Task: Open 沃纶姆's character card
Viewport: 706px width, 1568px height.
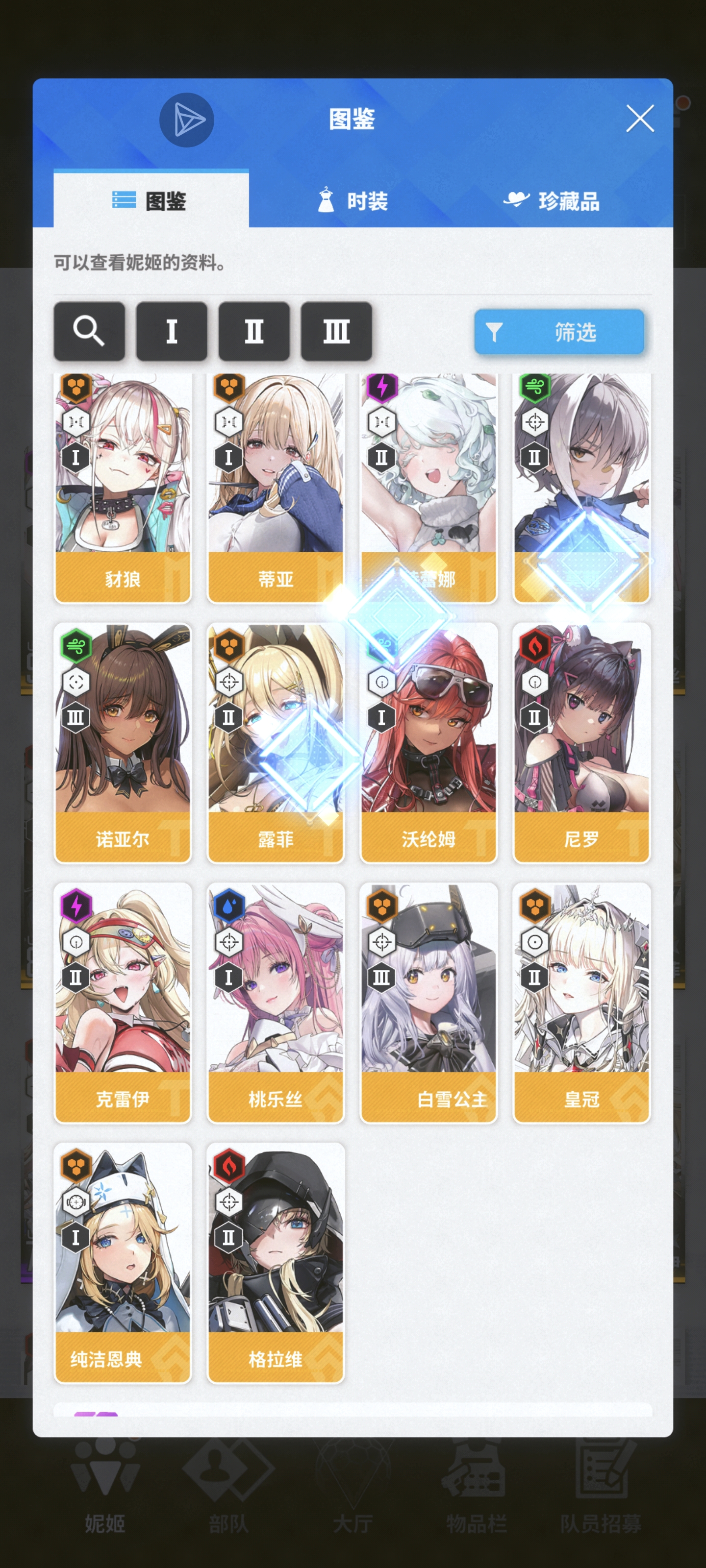Action: [428, 743]
